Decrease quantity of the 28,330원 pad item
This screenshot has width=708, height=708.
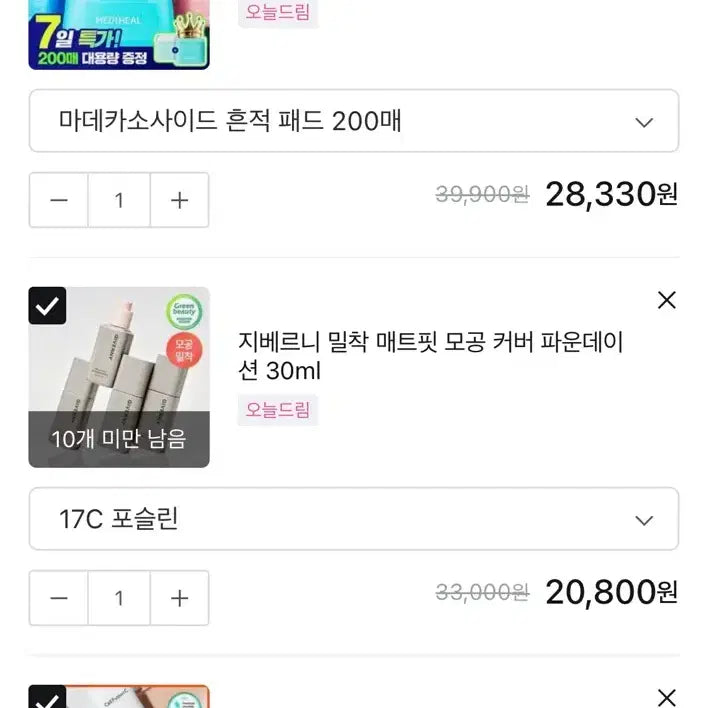coord(59,200)
